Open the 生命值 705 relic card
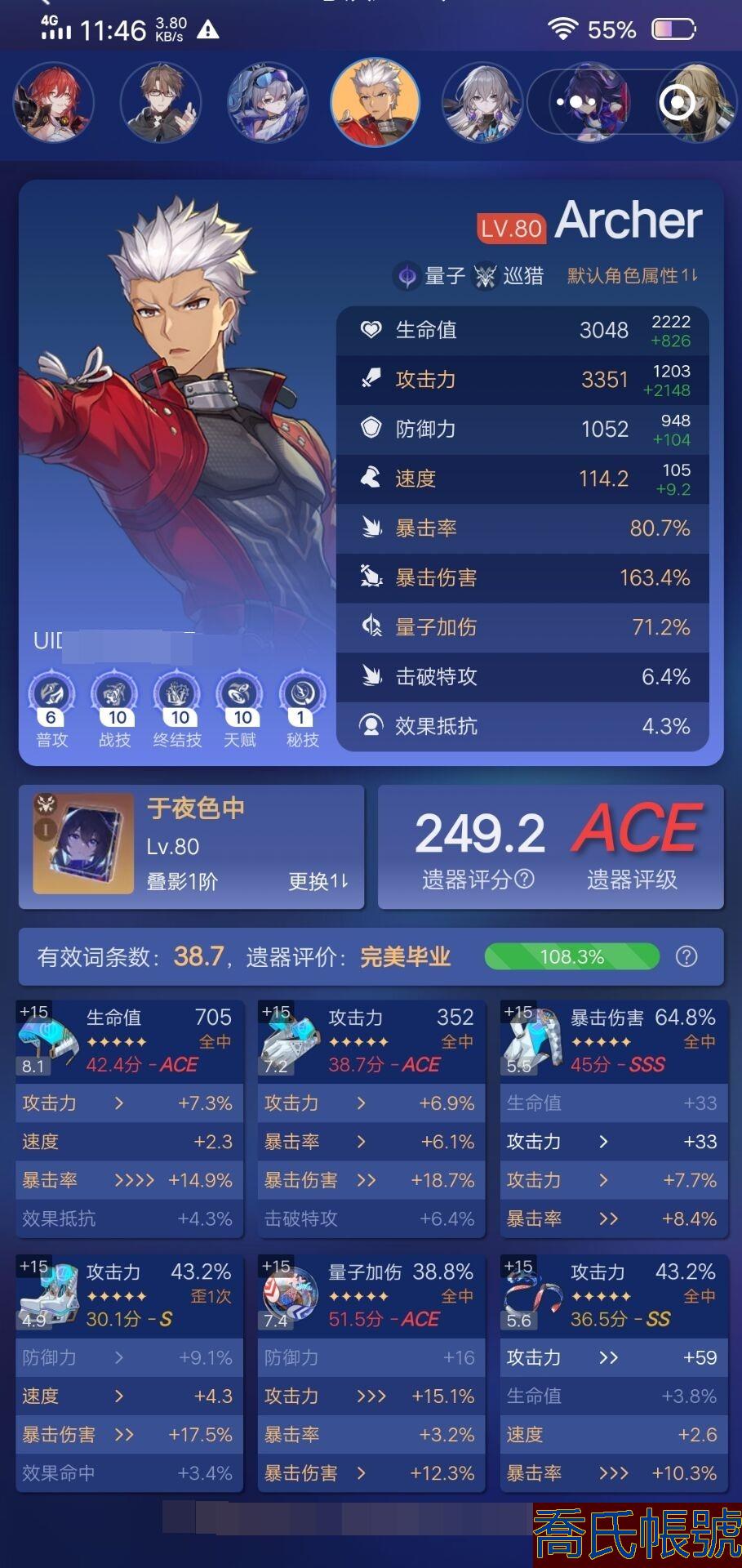The height and width of the screenshot is (1568, 742). pyautogui.click(x=129, y=1041)
